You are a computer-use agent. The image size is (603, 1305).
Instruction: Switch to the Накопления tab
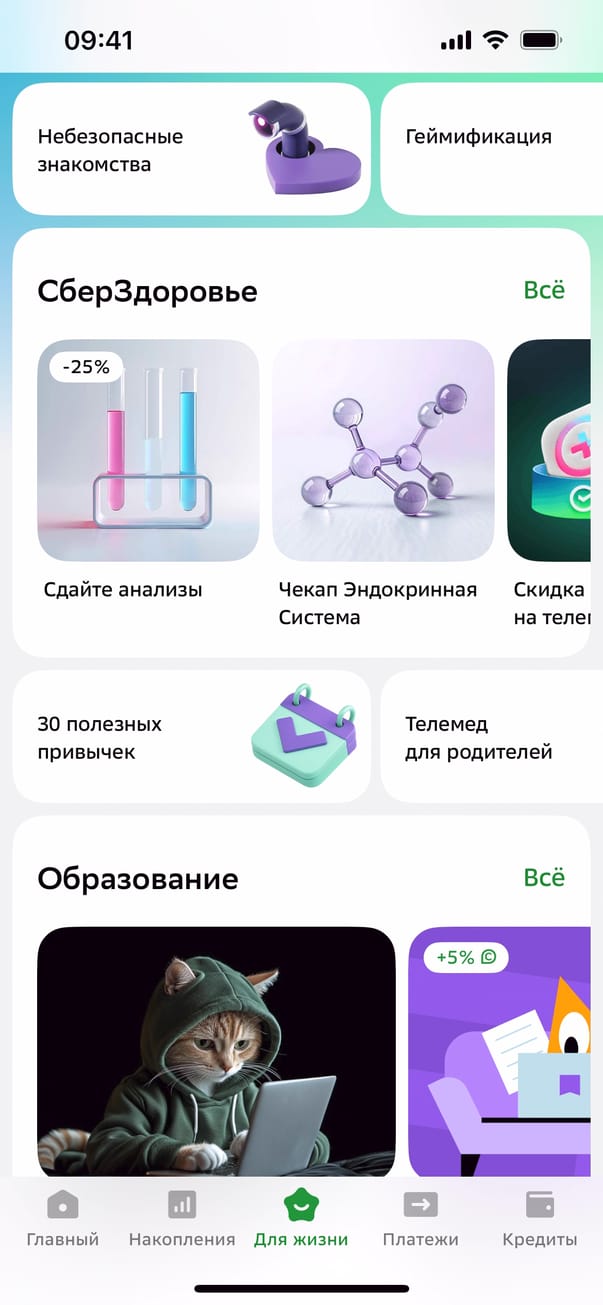pos(182,1219)
